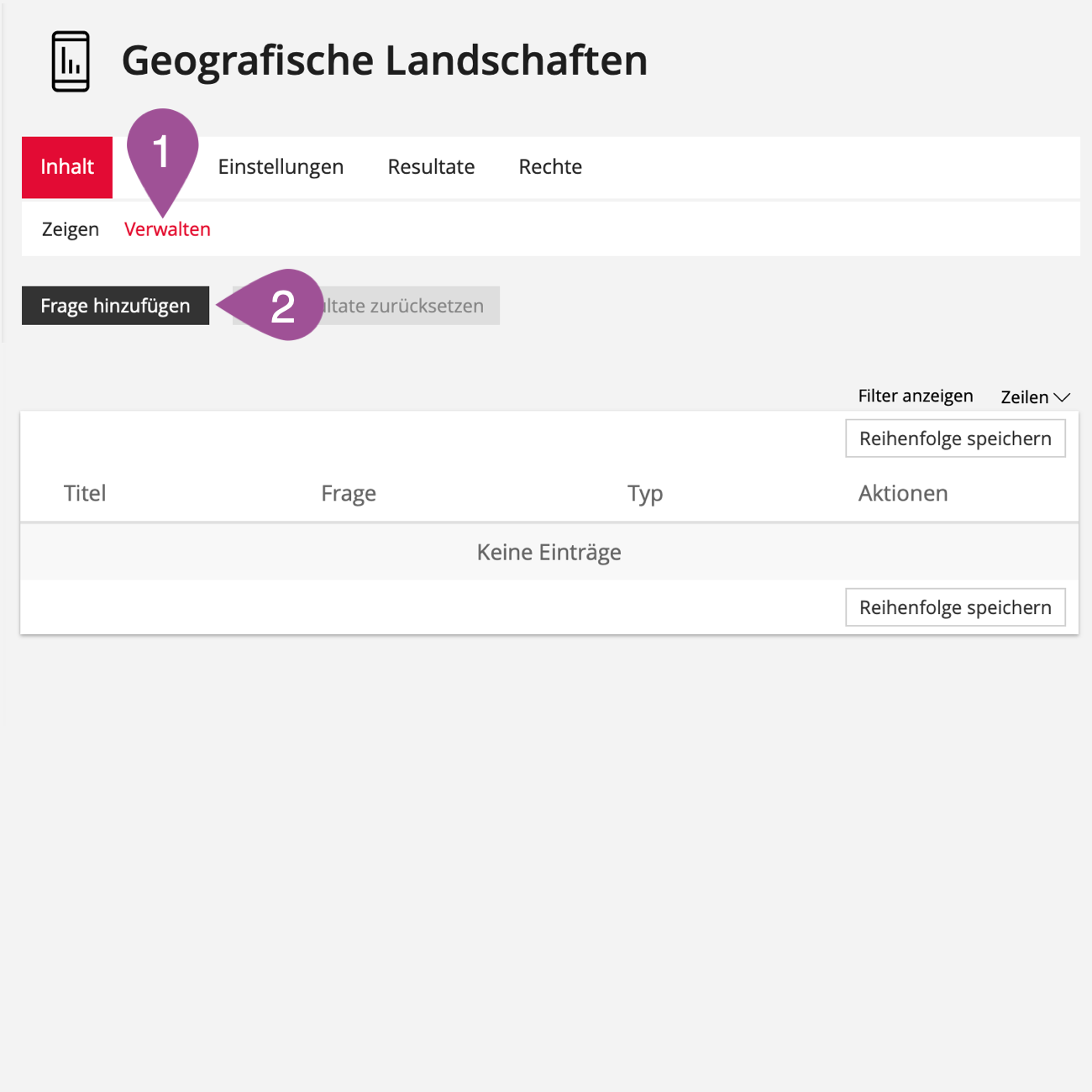Expand the Zeilen dropdown
Screen dimensions: 1092x1092
point(1035,397)
